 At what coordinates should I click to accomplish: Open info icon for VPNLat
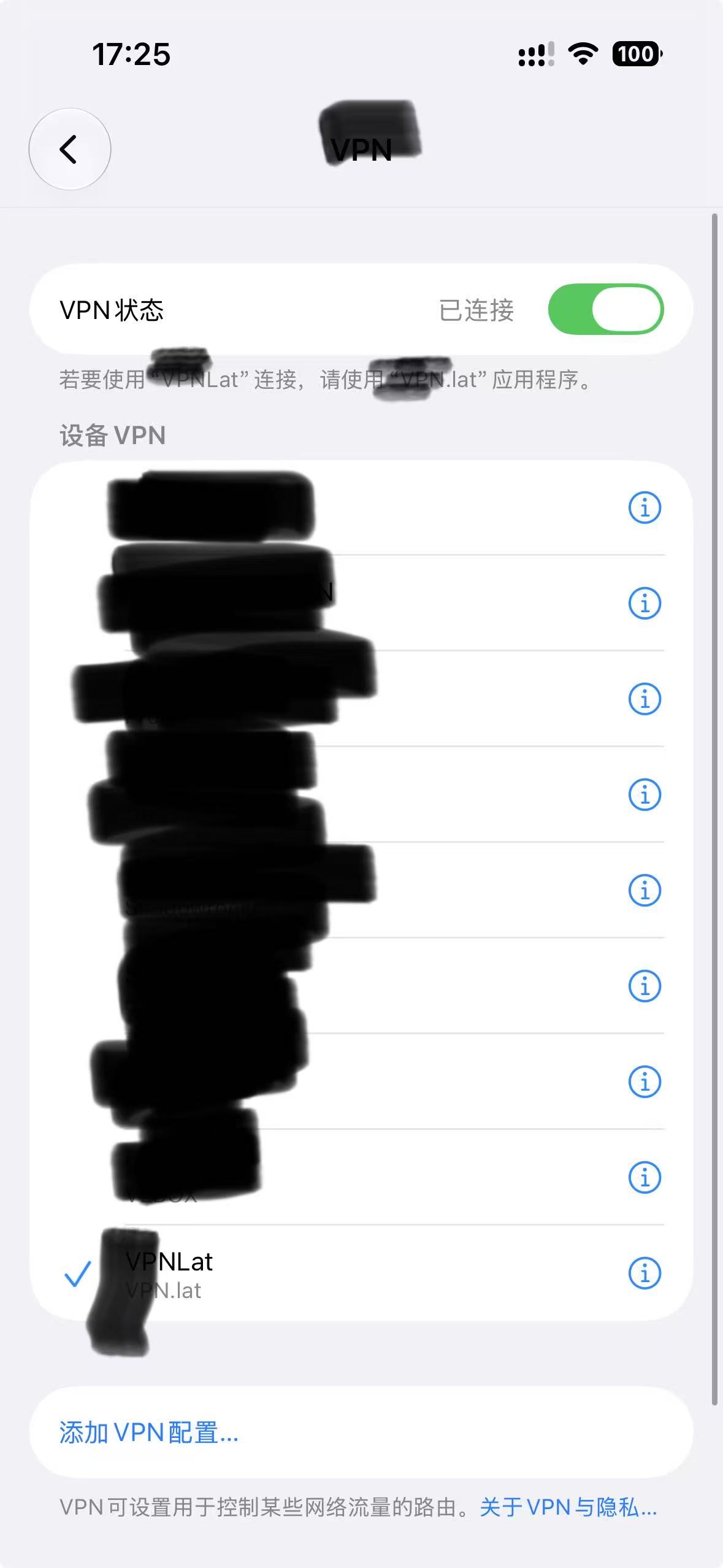pyautogui.click(x=645, y=1273)
